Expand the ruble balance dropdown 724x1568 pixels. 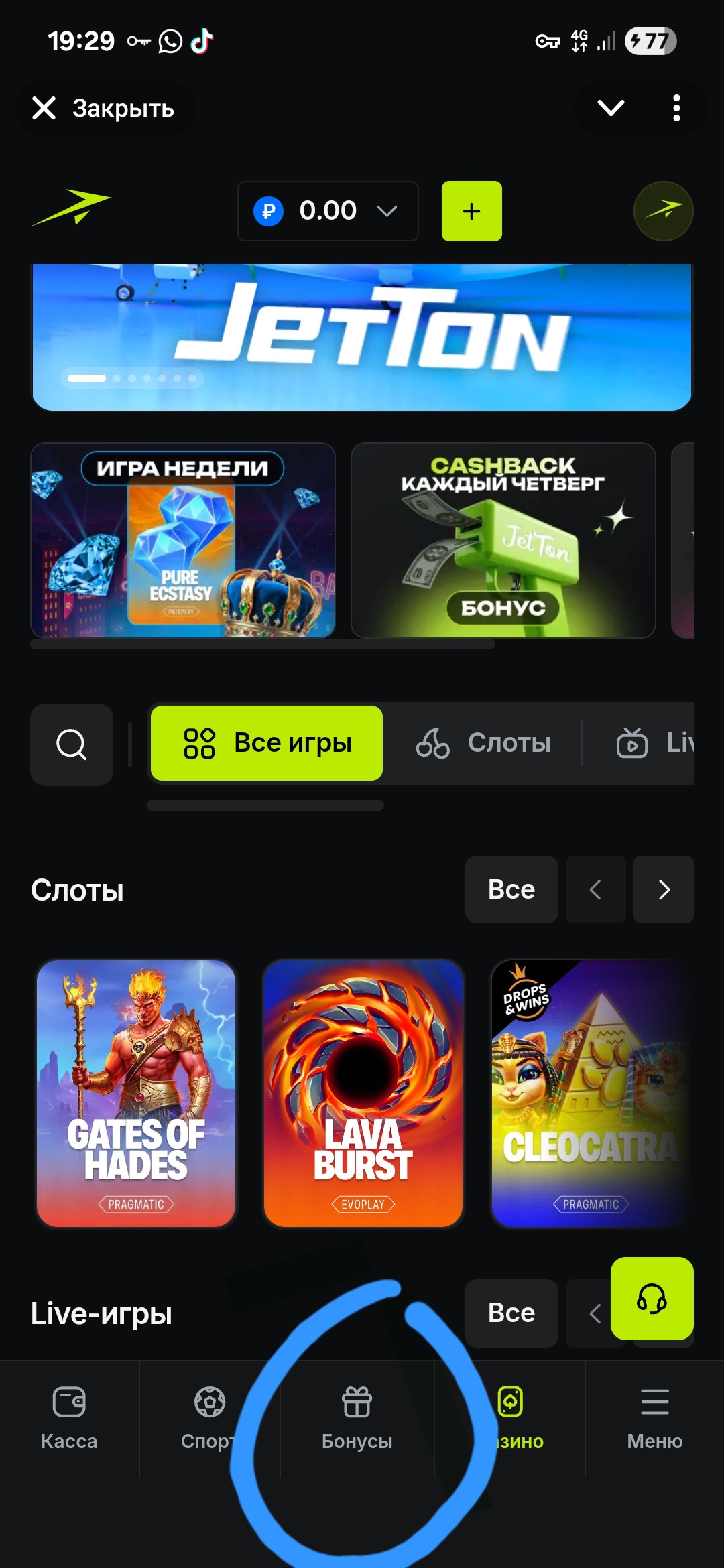tap(328, 211)
